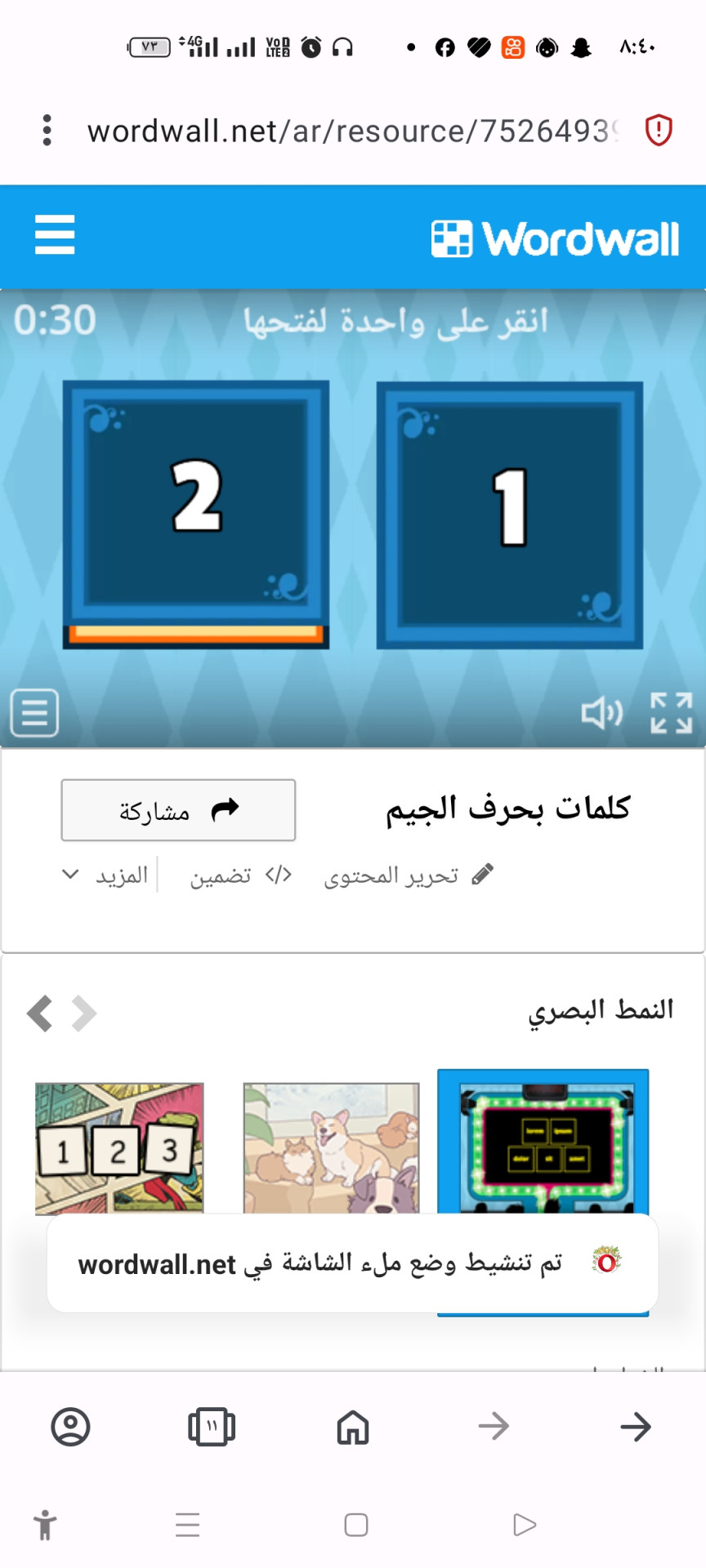The height and width of the screenshot is (1568, 706).
Task: Select the comic book visual style
Action: click(x=119, y=1148)
